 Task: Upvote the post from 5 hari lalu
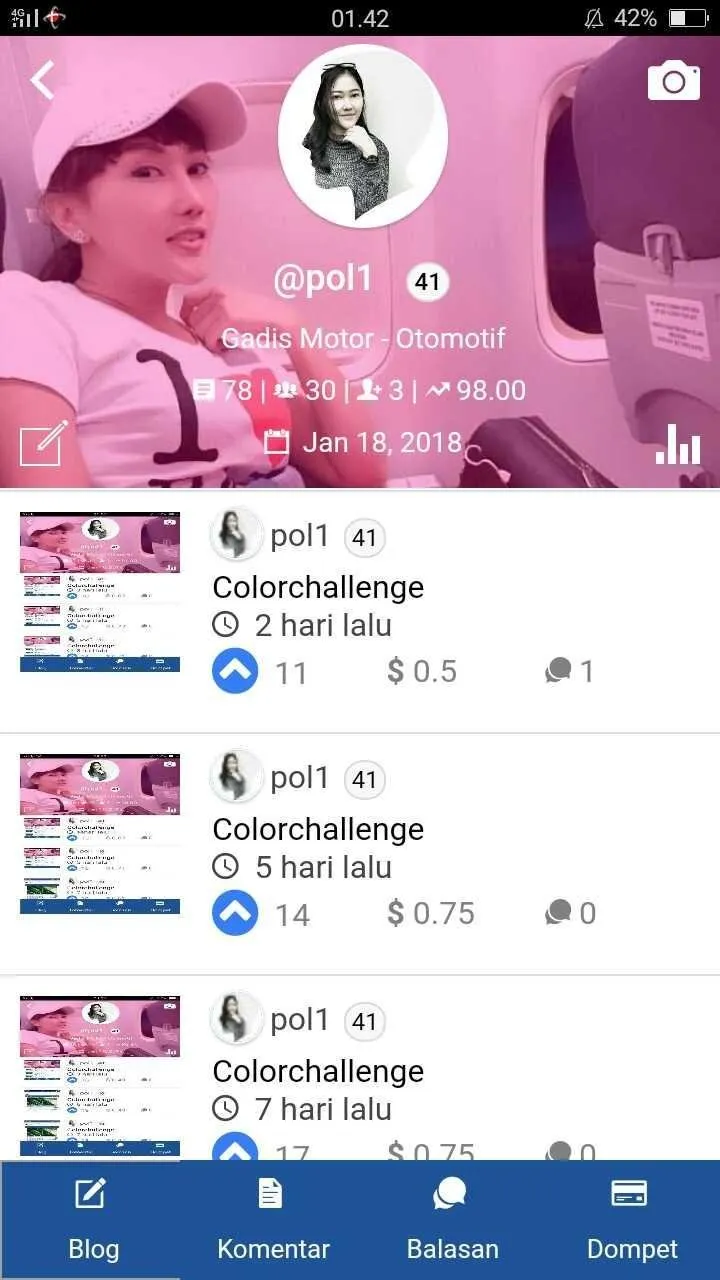235,913
